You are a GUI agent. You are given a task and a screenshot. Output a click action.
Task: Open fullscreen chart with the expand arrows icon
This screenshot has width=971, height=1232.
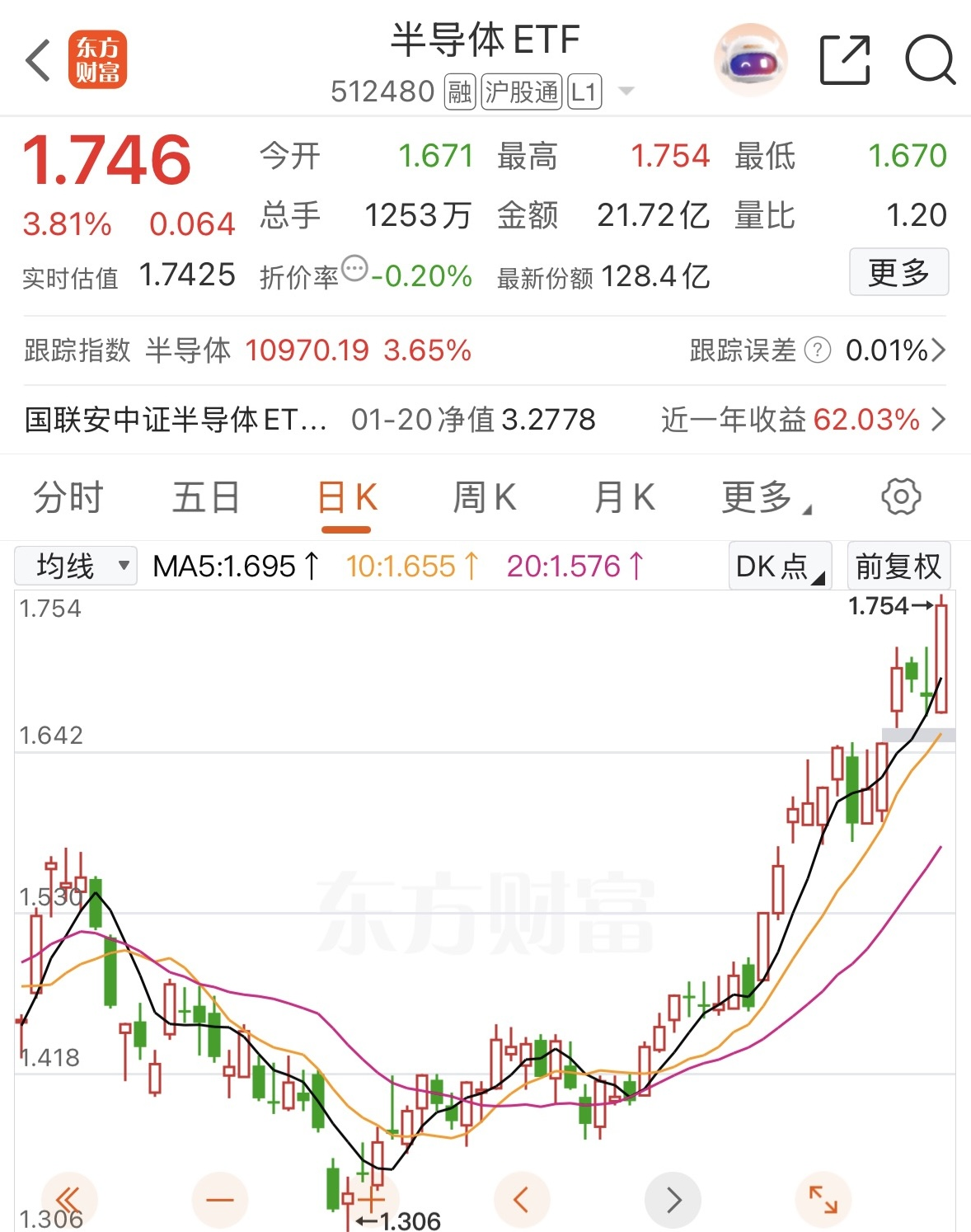click(823, 1200)
